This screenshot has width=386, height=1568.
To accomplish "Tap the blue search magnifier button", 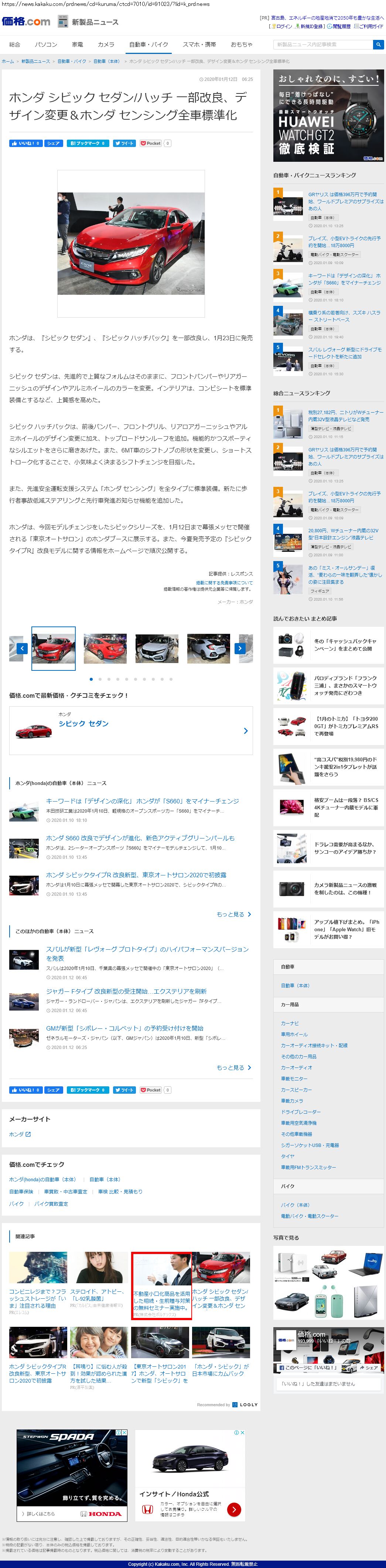I will (x=378, y=44).
